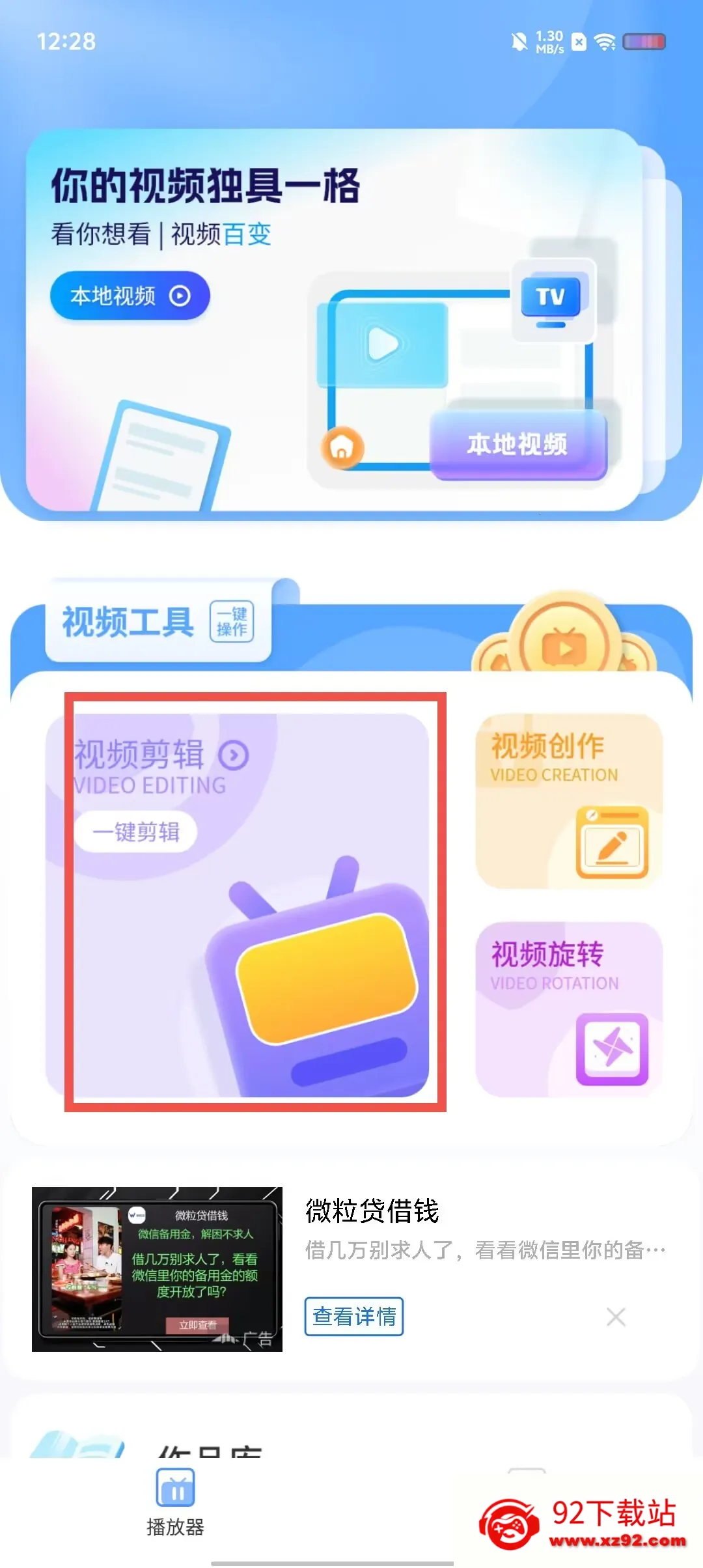
Task: Open the 视频创作 video creation card
Action: pos(569,801)
